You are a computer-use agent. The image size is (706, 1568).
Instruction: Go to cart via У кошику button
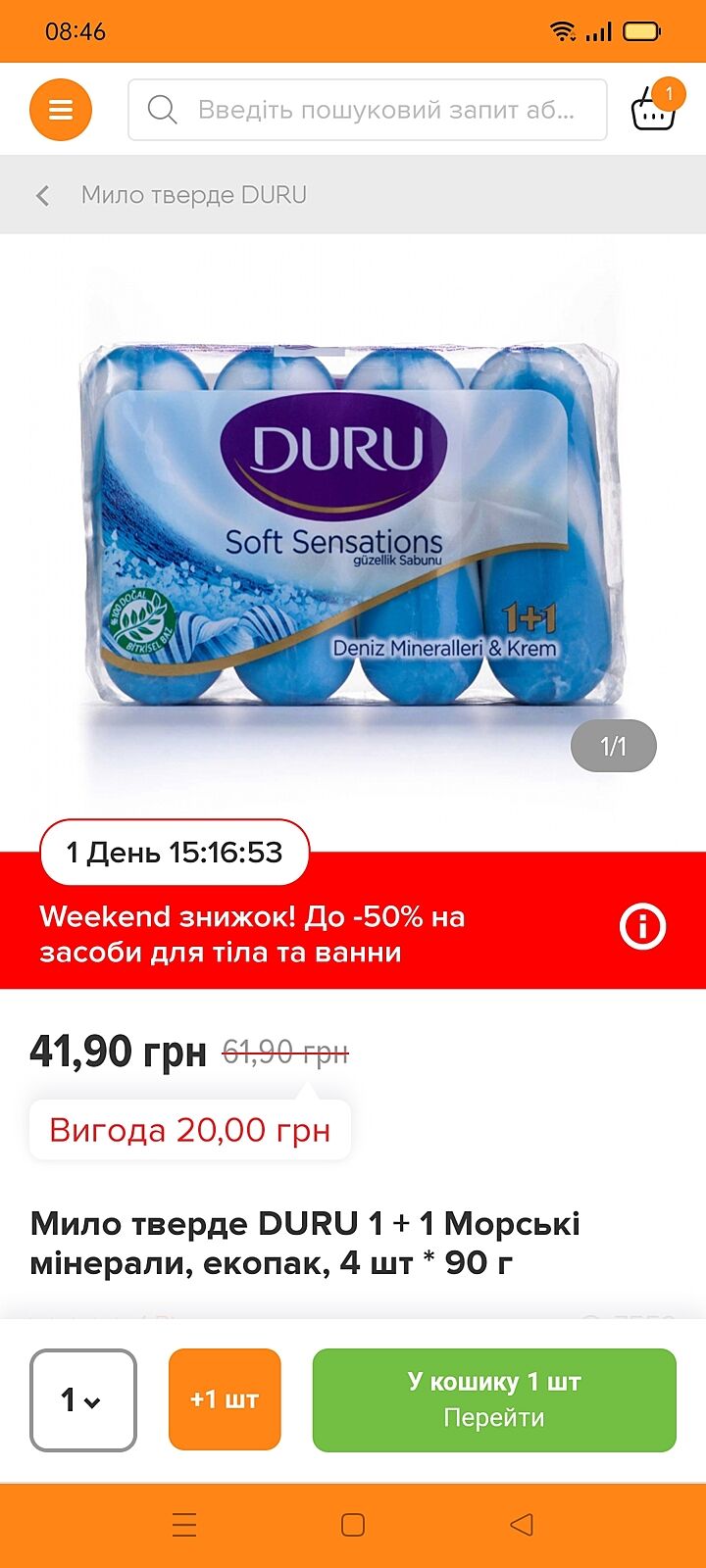click(494, 1399)
